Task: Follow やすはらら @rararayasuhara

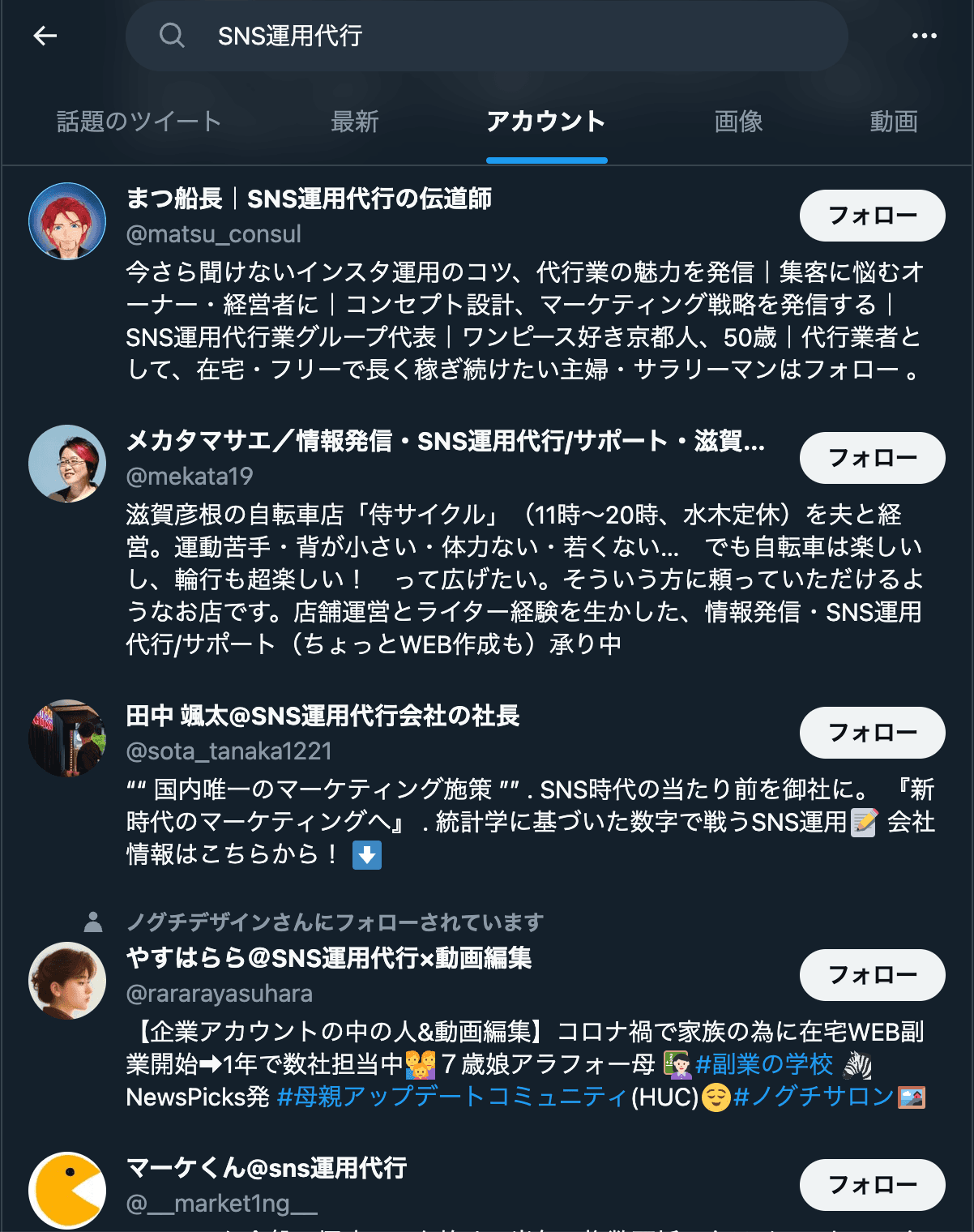Action: click(x=872, y=974)
